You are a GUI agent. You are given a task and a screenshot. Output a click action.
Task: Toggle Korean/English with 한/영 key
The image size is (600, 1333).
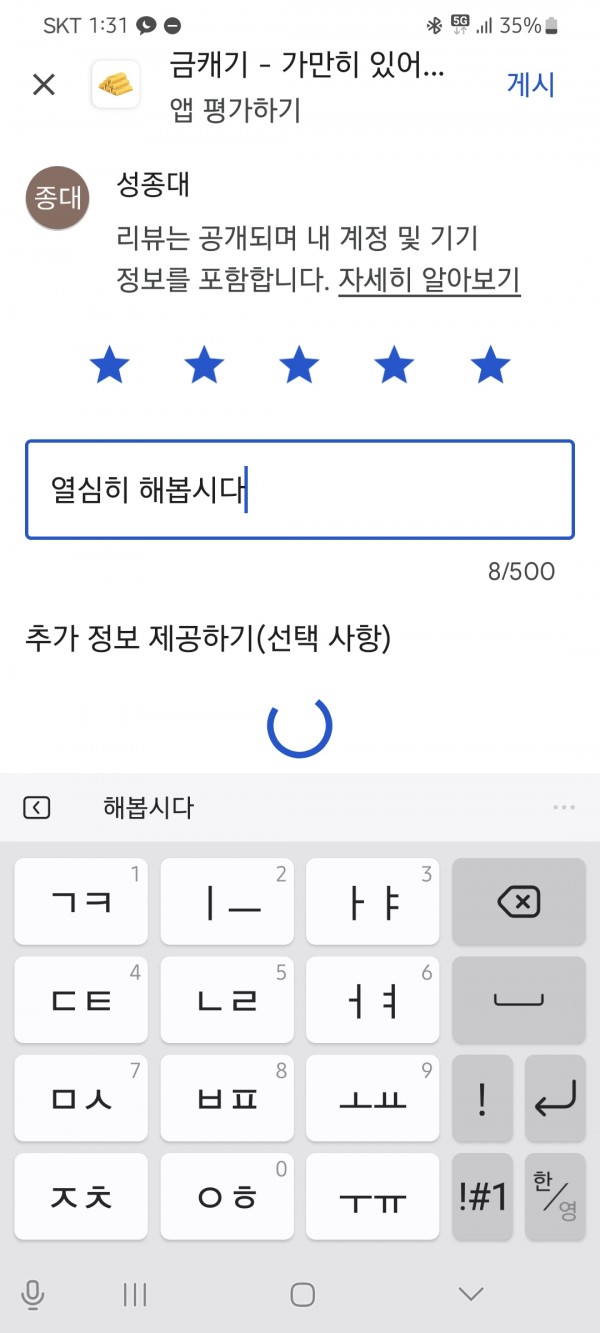555,1197
